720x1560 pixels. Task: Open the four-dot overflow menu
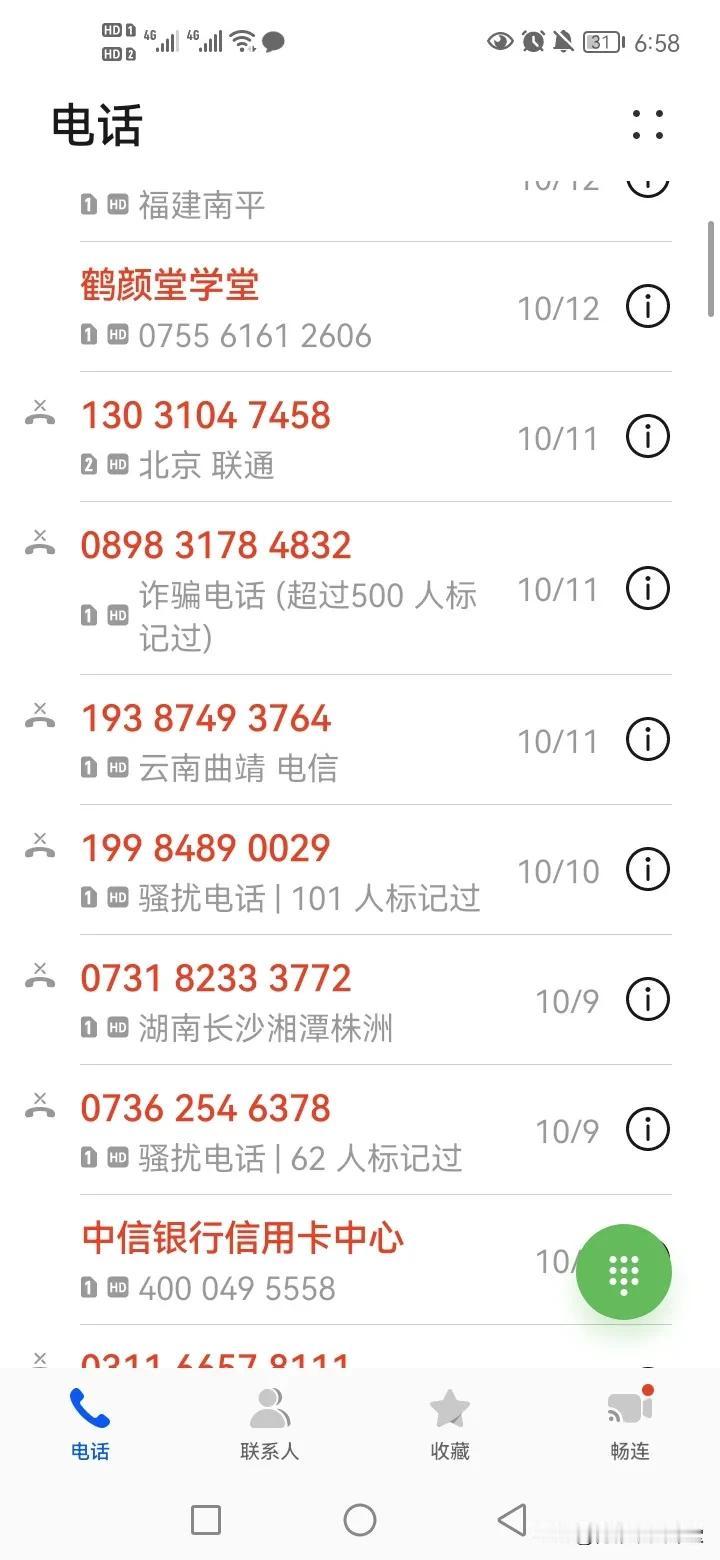[648, 125]
